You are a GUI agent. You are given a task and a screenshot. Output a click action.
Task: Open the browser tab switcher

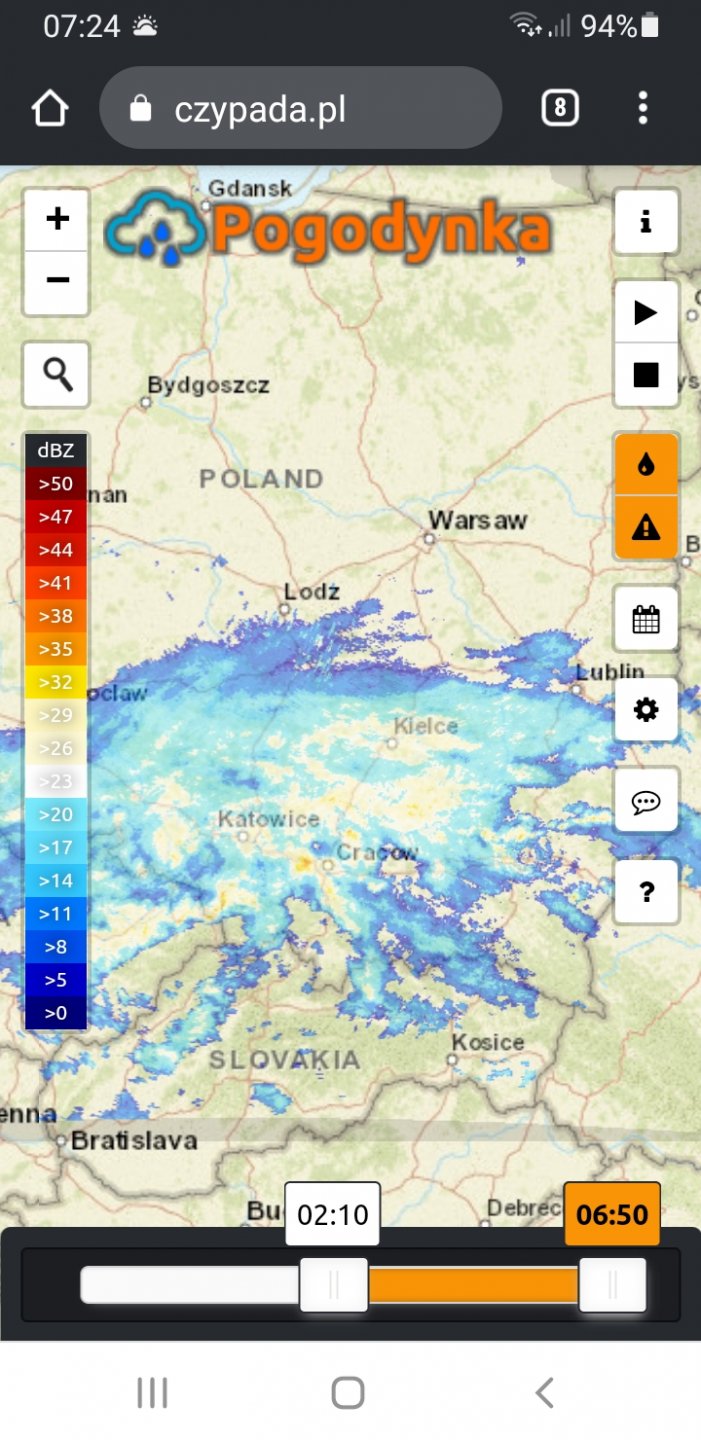pyautogui.click(x=560, y=108)
